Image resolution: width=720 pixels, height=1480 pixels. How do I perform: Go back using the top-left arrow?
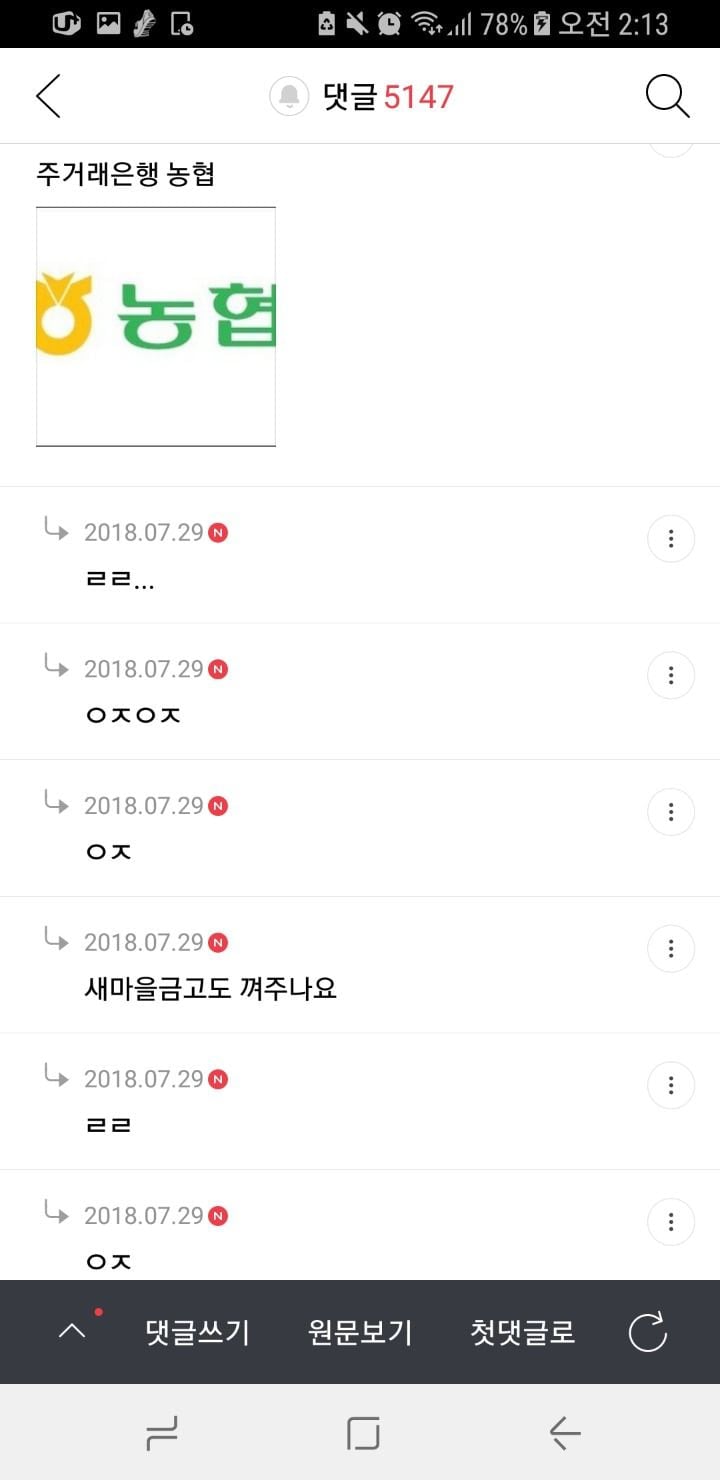click(48, 96)
